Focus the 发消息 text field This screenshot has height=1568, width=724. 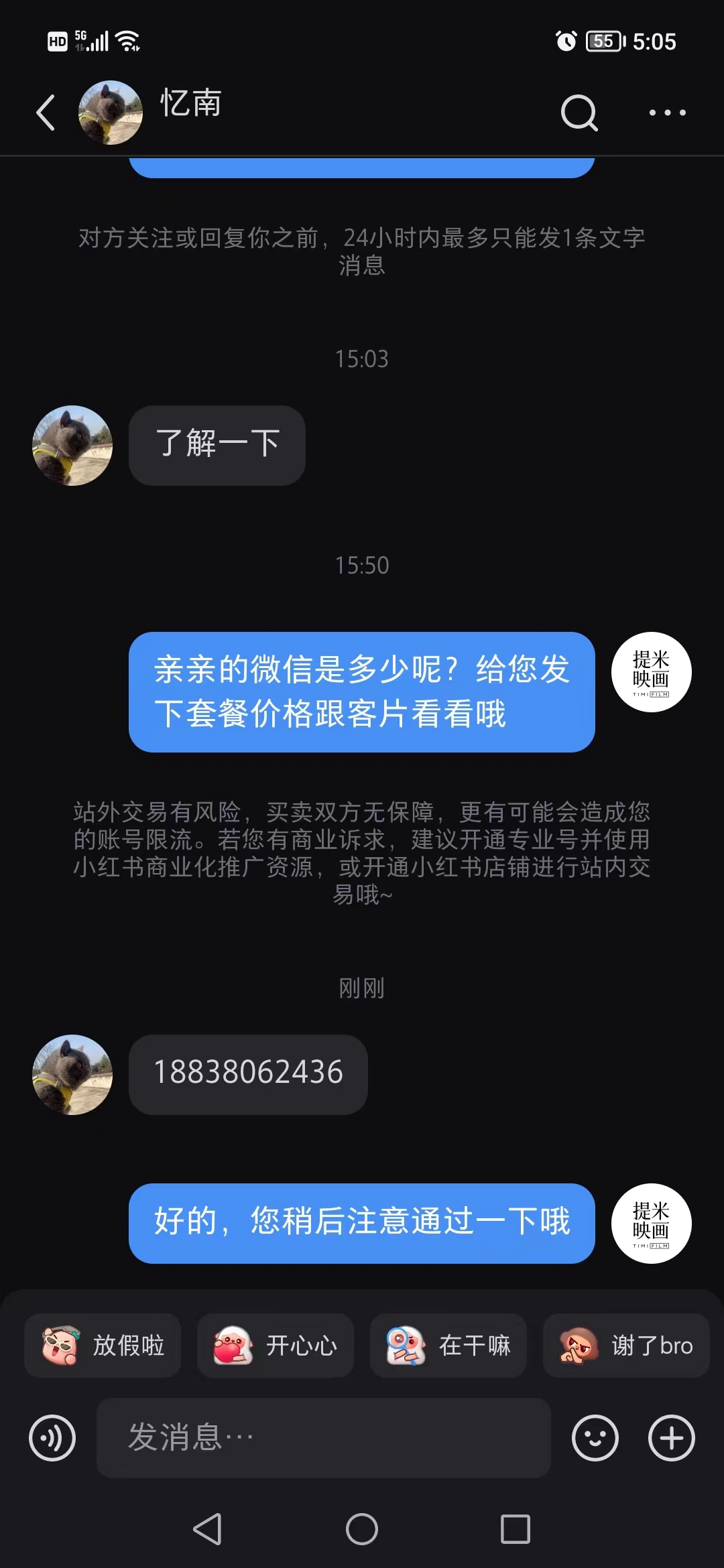pos(324,1438)
